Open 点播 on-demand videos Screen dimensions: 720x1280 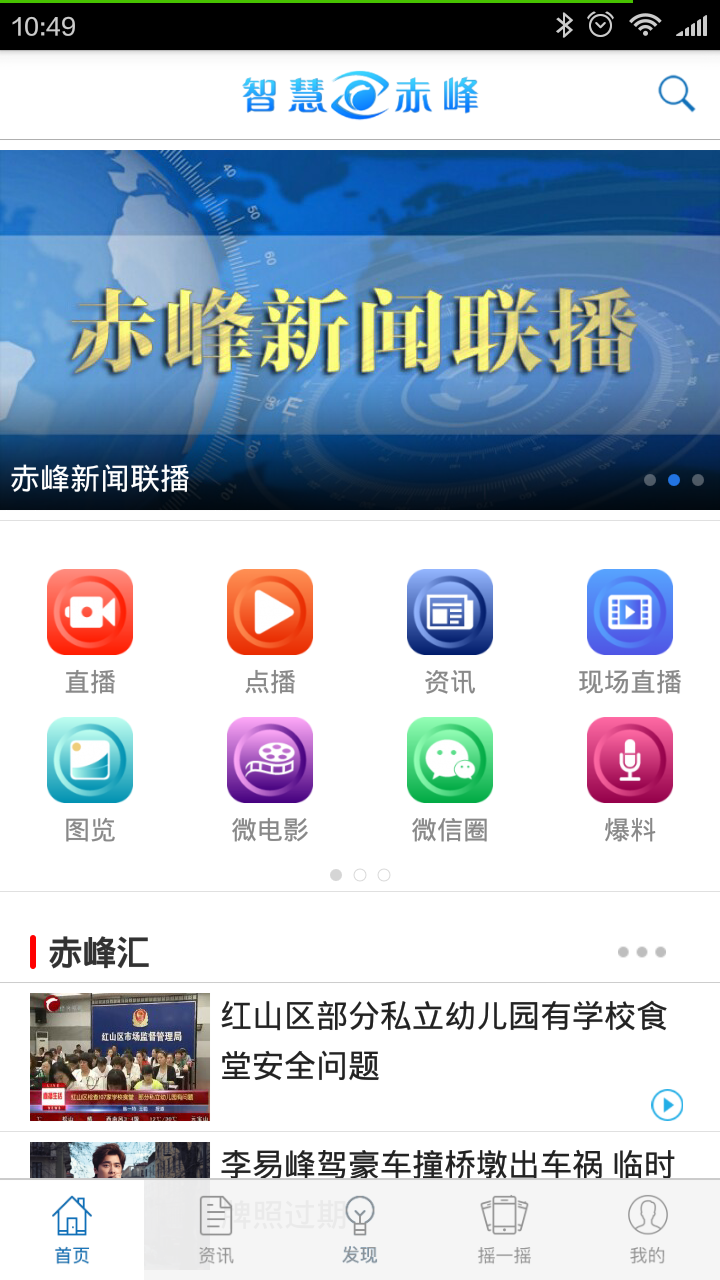point(270,632)
